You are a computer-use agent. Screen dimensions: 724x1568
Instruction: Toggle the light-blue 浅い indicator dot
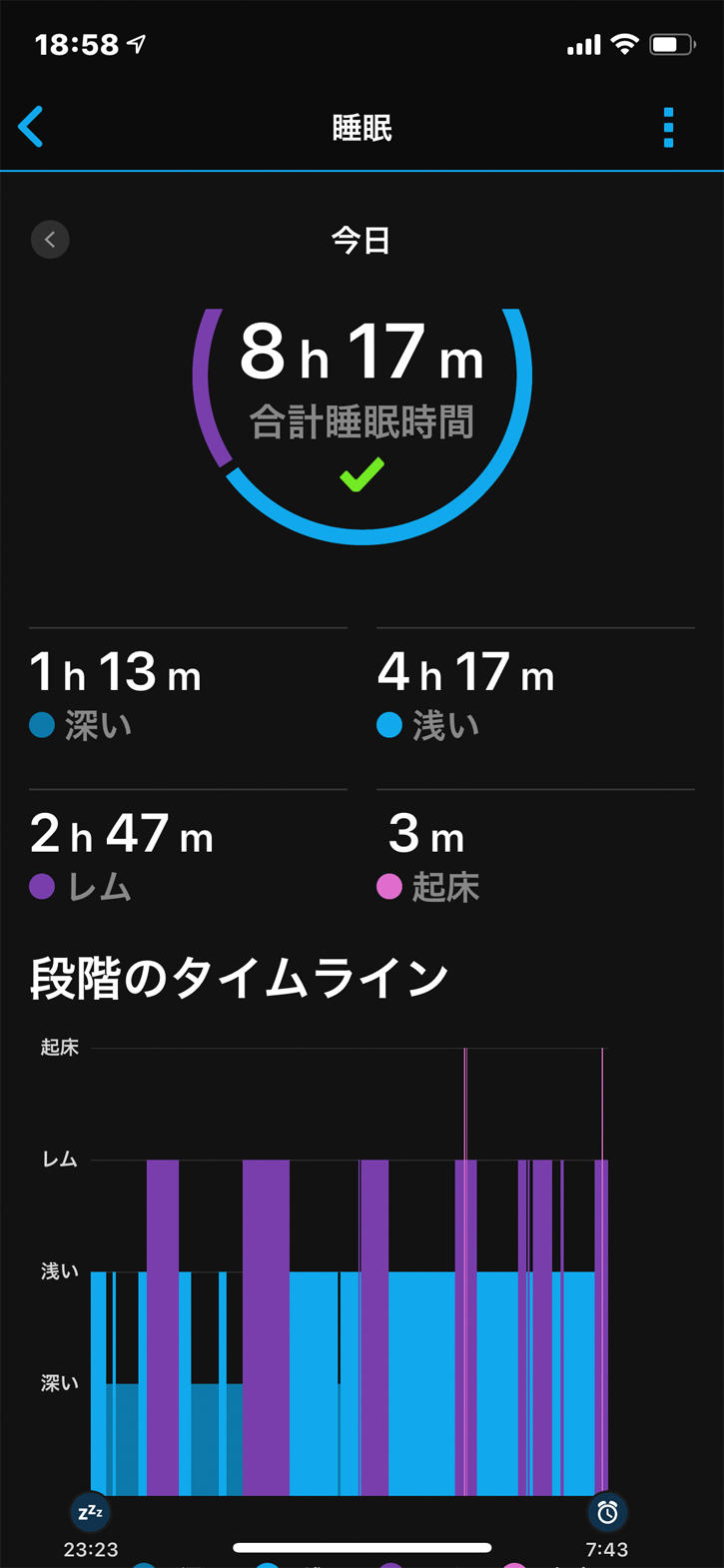(x=389, y=726)
